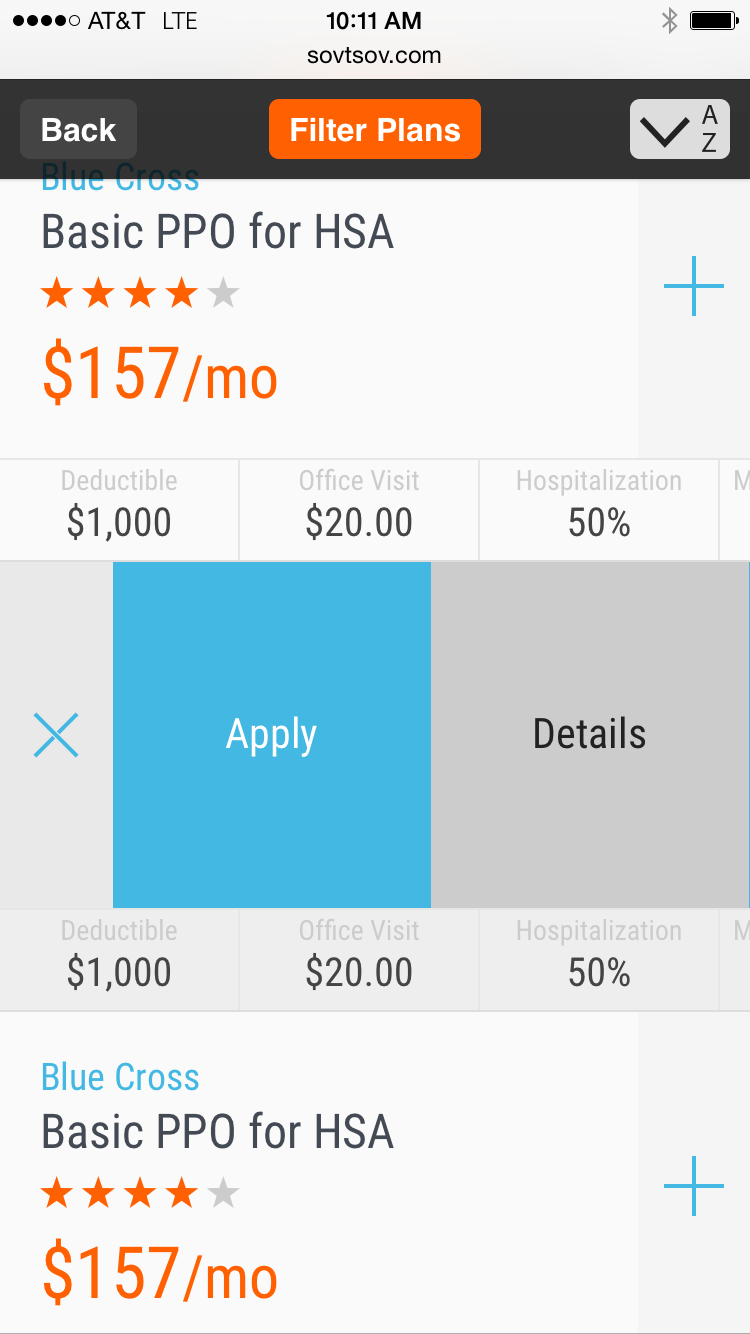
Task: View plan Details
Action: [590, 735]
